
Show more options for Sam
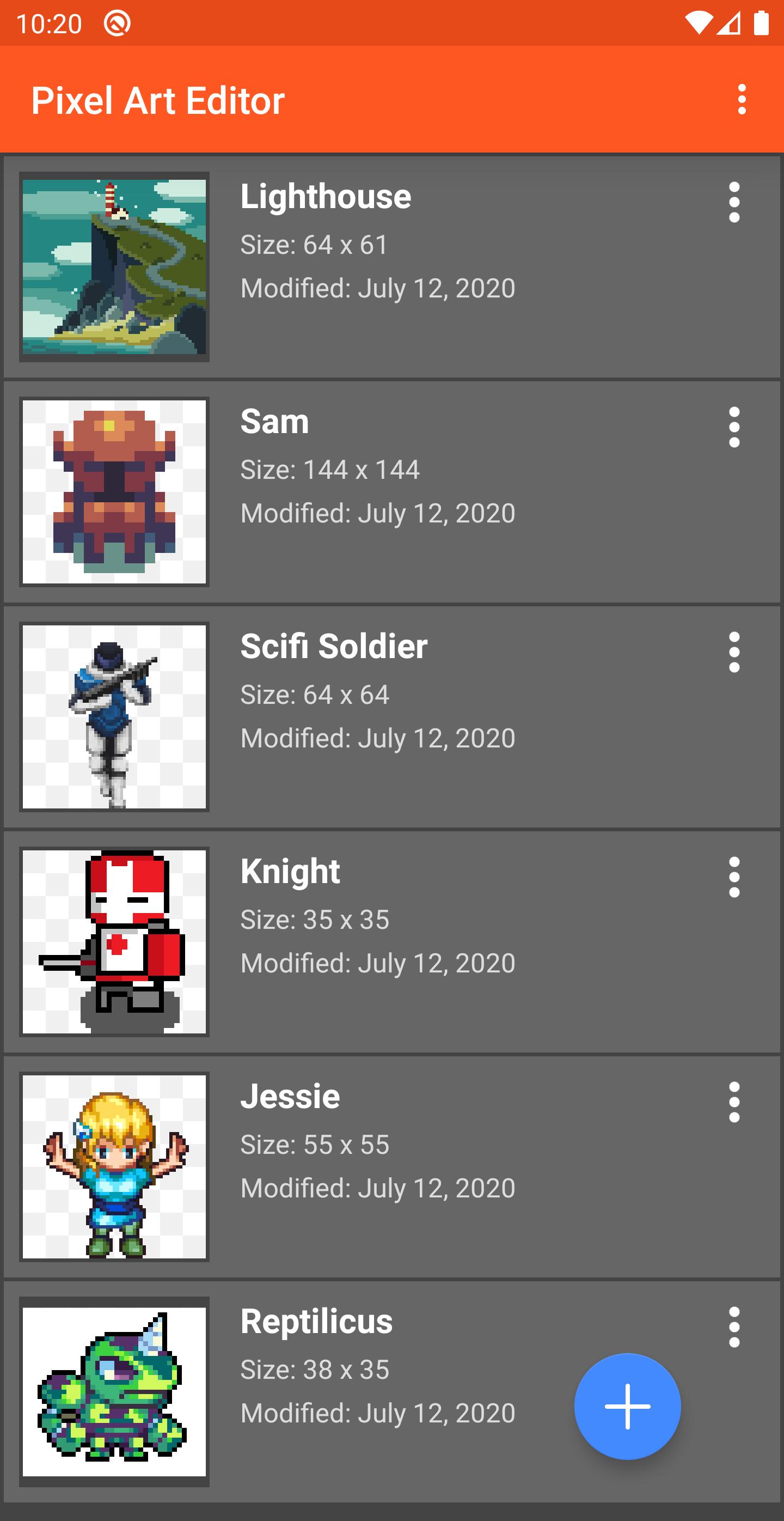734,427
